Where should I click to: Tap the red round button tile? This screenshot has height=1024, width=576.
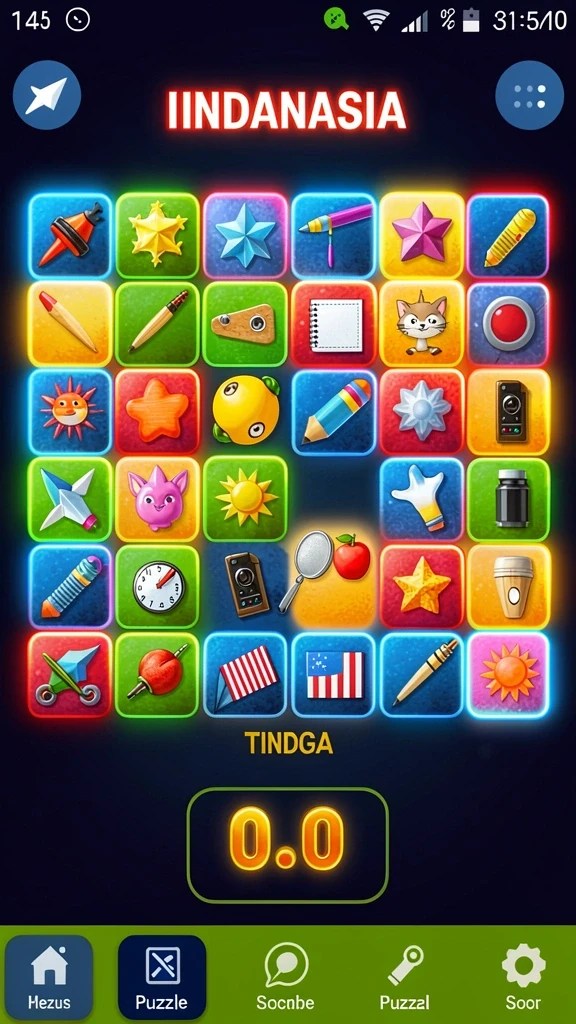[509, 324]
